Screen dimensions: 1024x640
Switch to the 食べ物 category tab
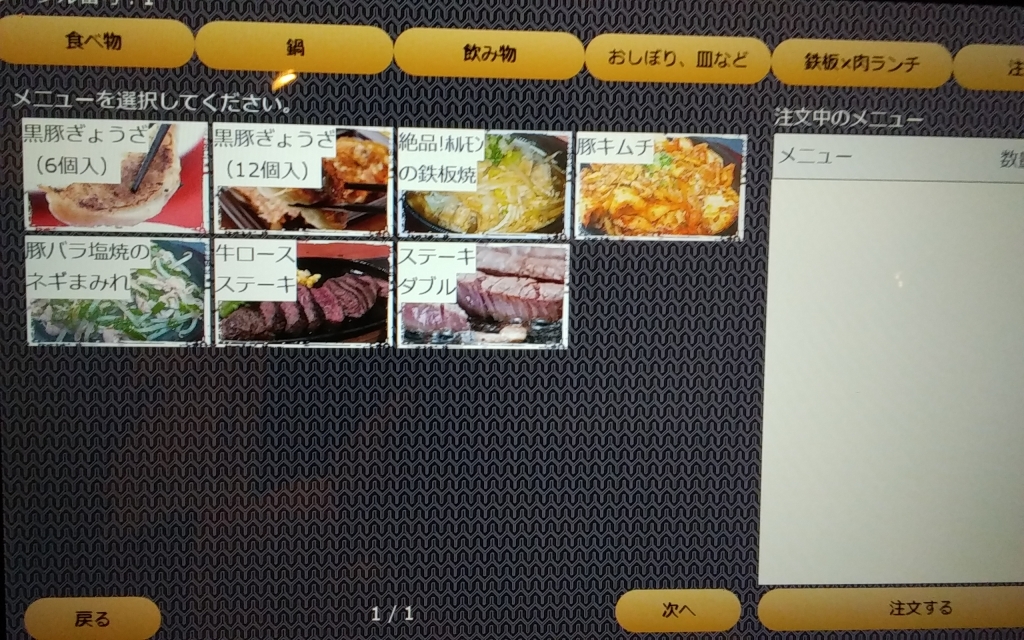point(94,43)
